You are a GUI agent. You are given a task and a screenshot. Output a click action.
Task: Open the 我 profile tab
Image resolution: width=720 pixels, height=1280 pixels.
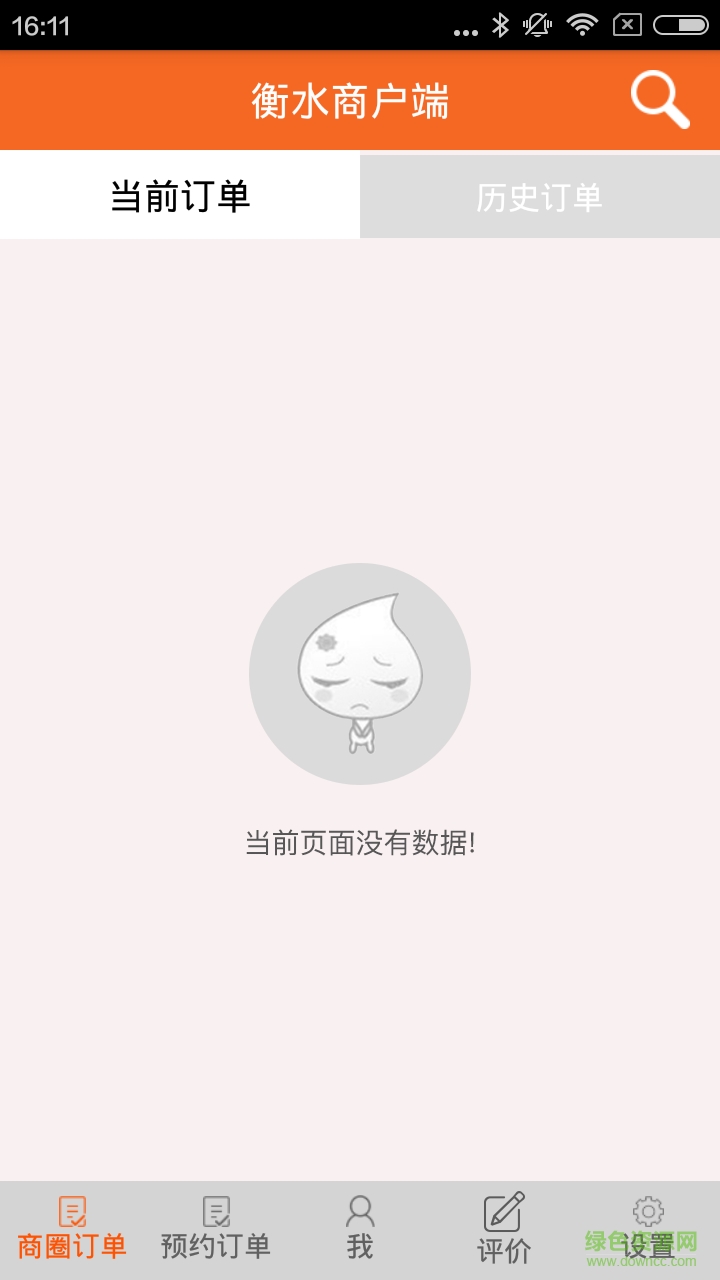[360, 1229]
